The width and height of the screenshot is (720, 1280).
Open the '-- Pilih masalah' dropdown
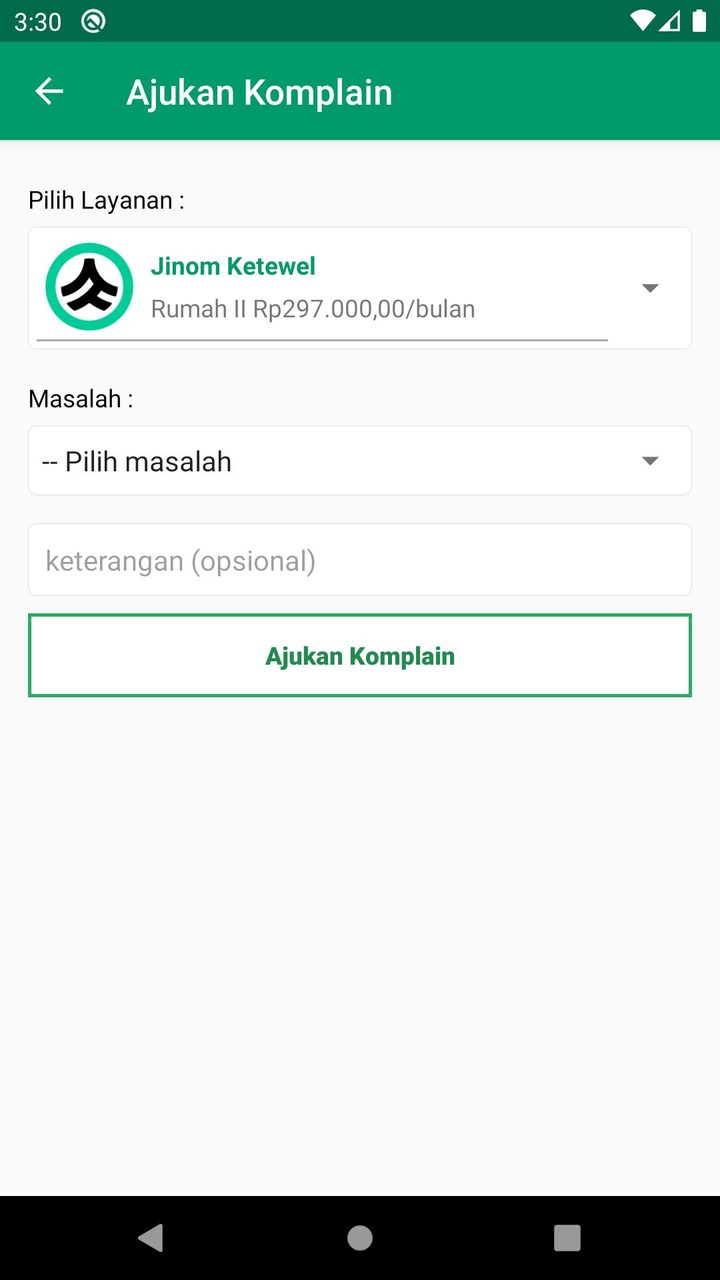pyautogui.click(x=360, y=460)
